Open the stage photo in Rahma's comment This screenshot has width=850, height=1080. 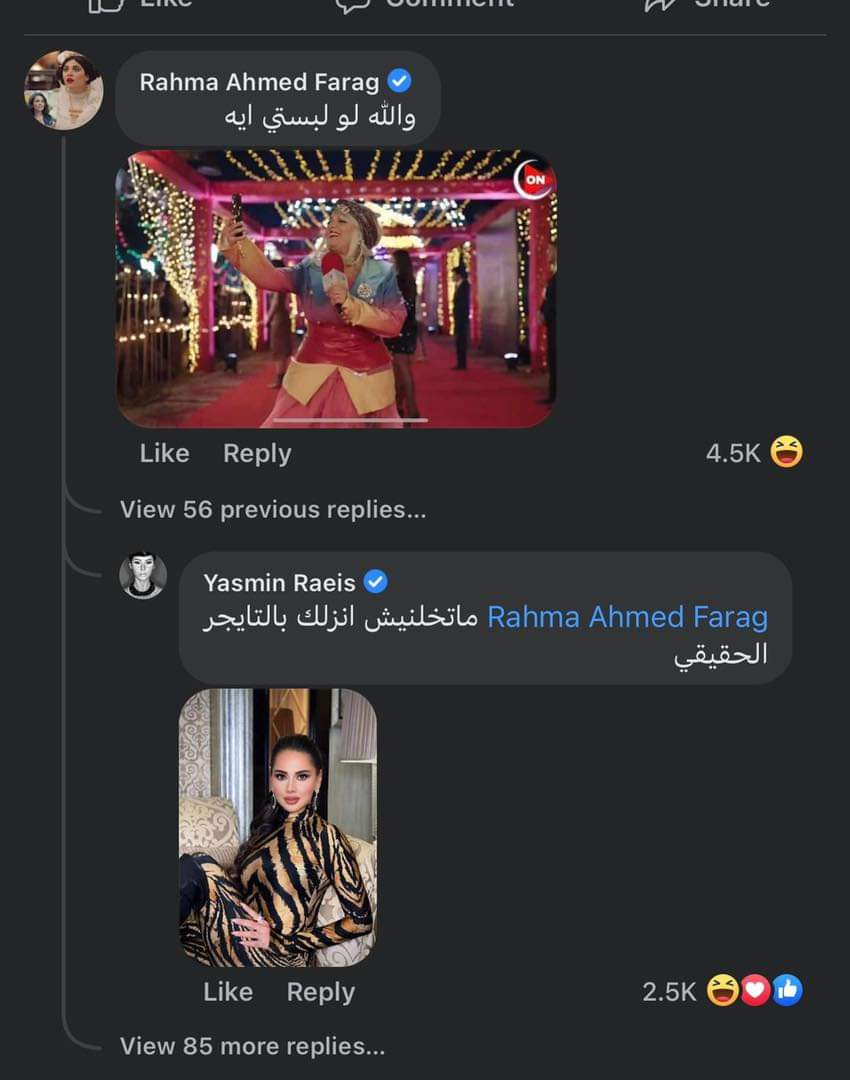click(336, 289)
